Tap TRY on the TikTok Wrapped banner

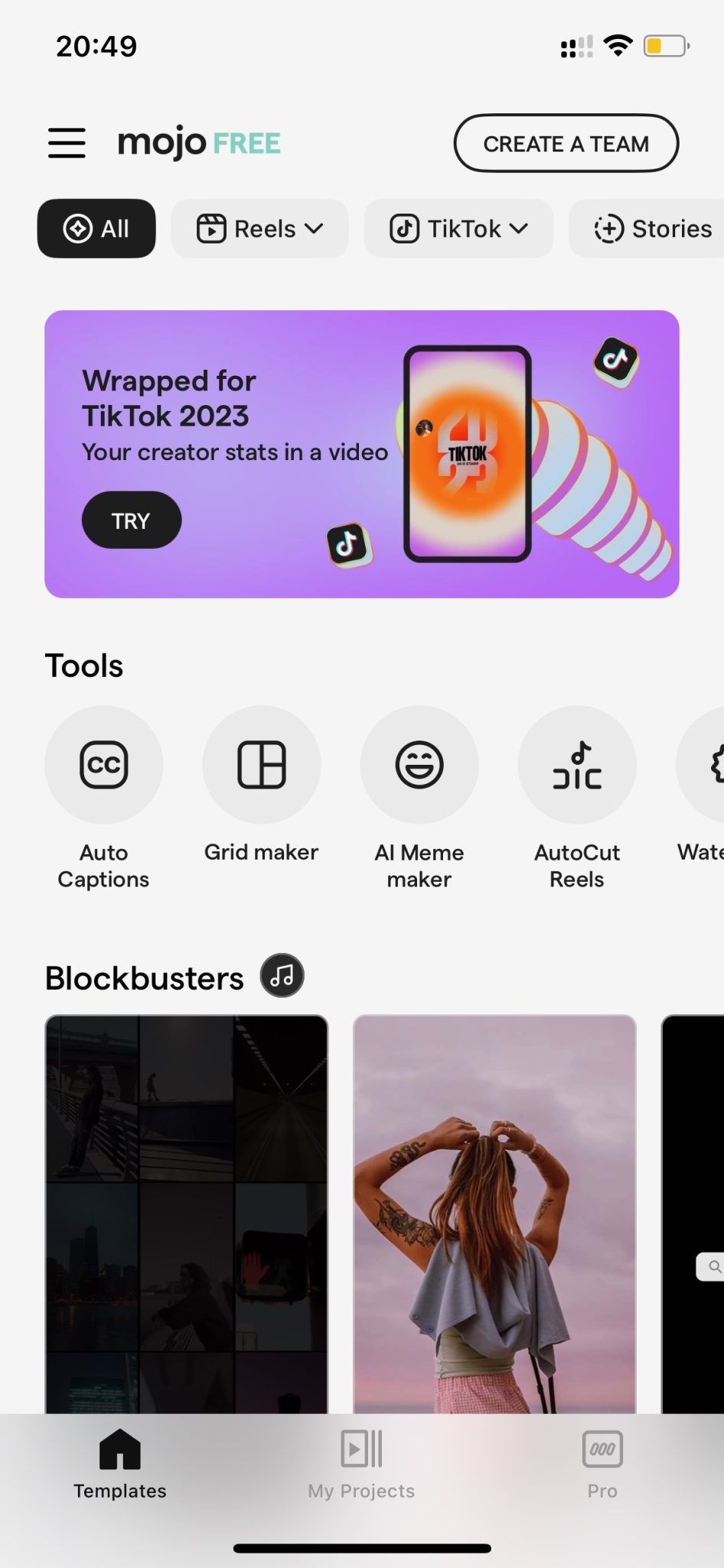coord(131,520)
